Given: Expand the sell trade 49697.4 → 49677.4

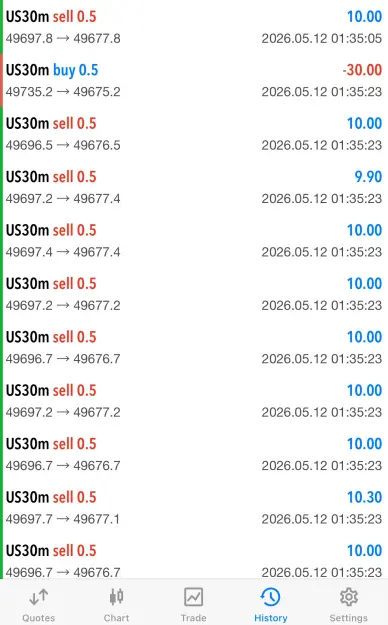Looking at the screenshot, I should 194,240.
